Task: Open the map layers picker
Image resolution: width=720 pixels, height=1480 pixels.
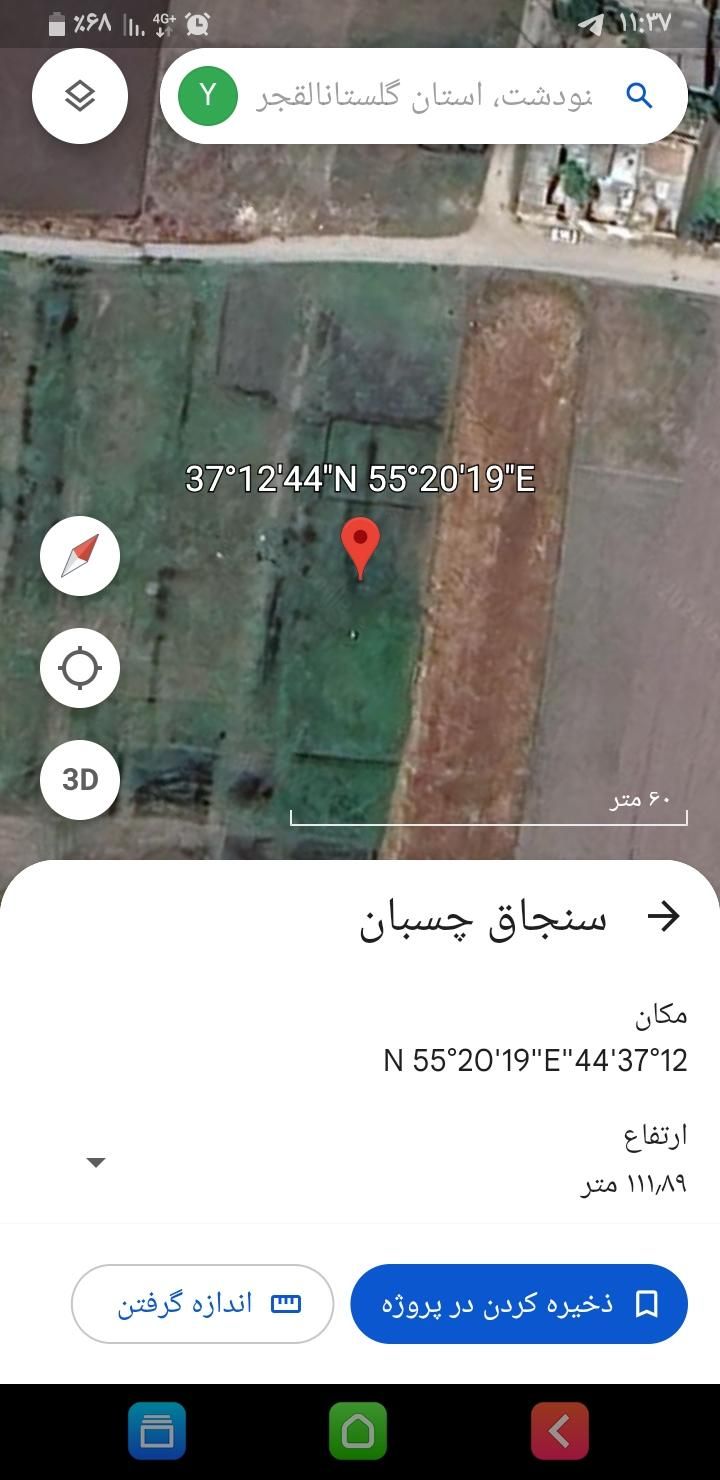Action: pos(79,95)
